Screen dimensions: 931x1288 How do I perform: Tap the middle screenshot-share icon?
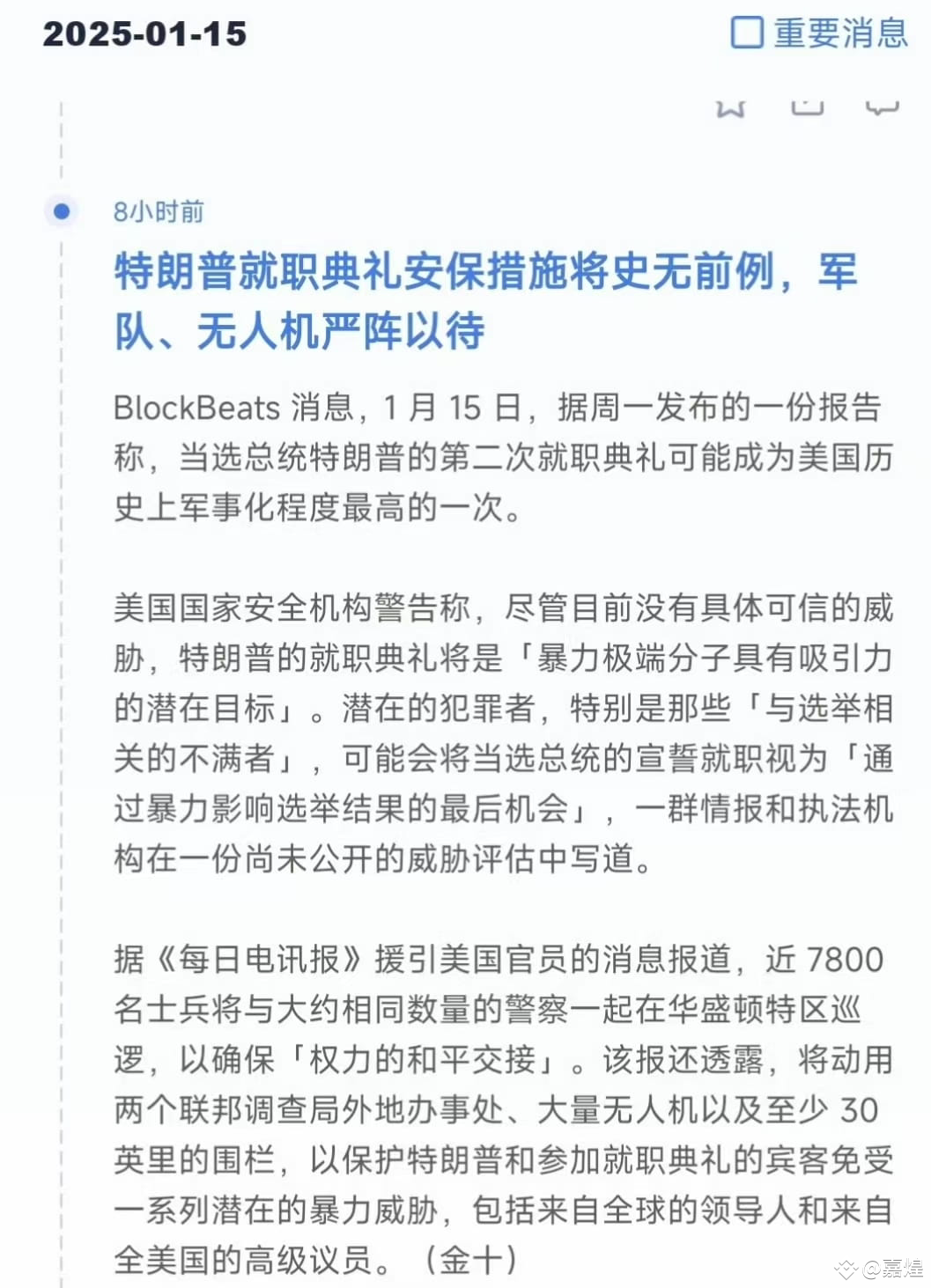click(x=806, y=107)
